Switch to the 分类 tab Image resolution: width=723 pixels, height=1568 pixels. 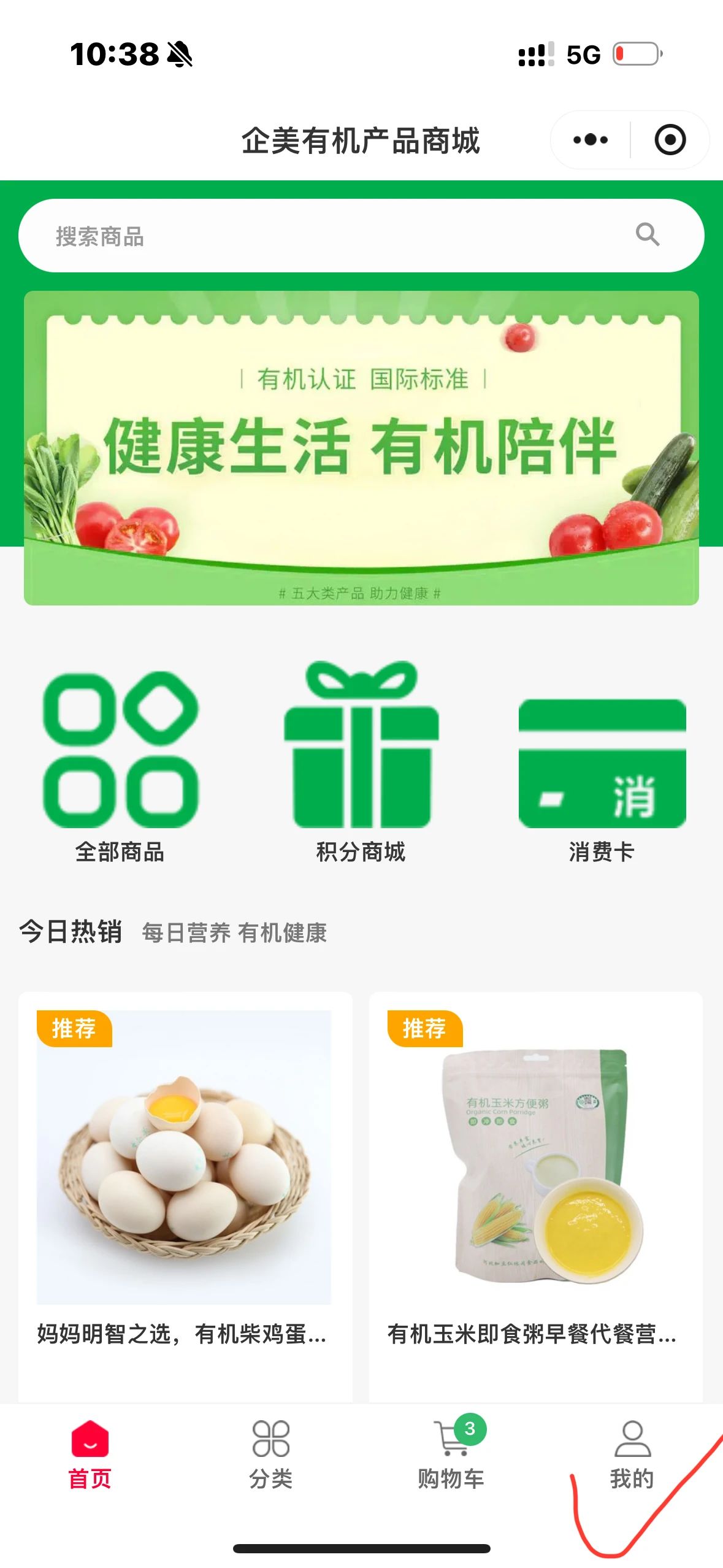[272, 1478]
